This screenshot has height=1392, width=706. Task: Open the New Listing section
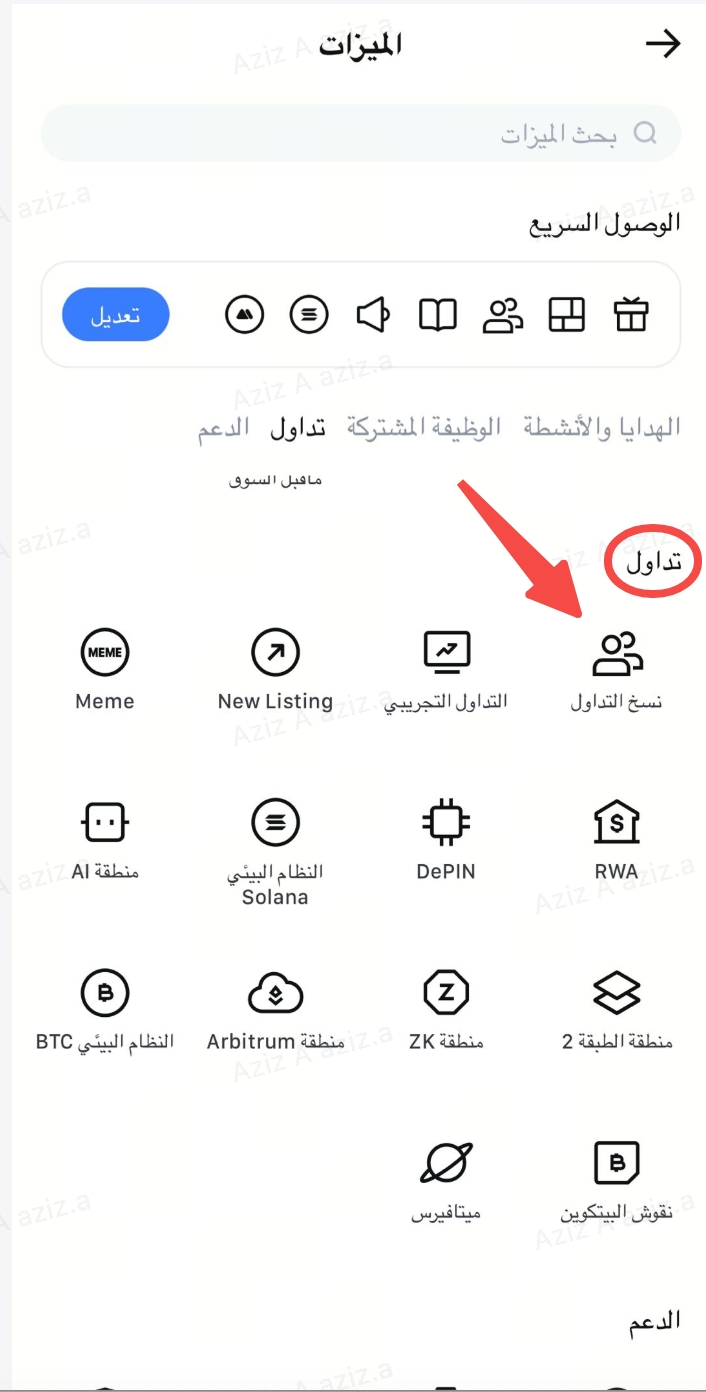[275, 670]
